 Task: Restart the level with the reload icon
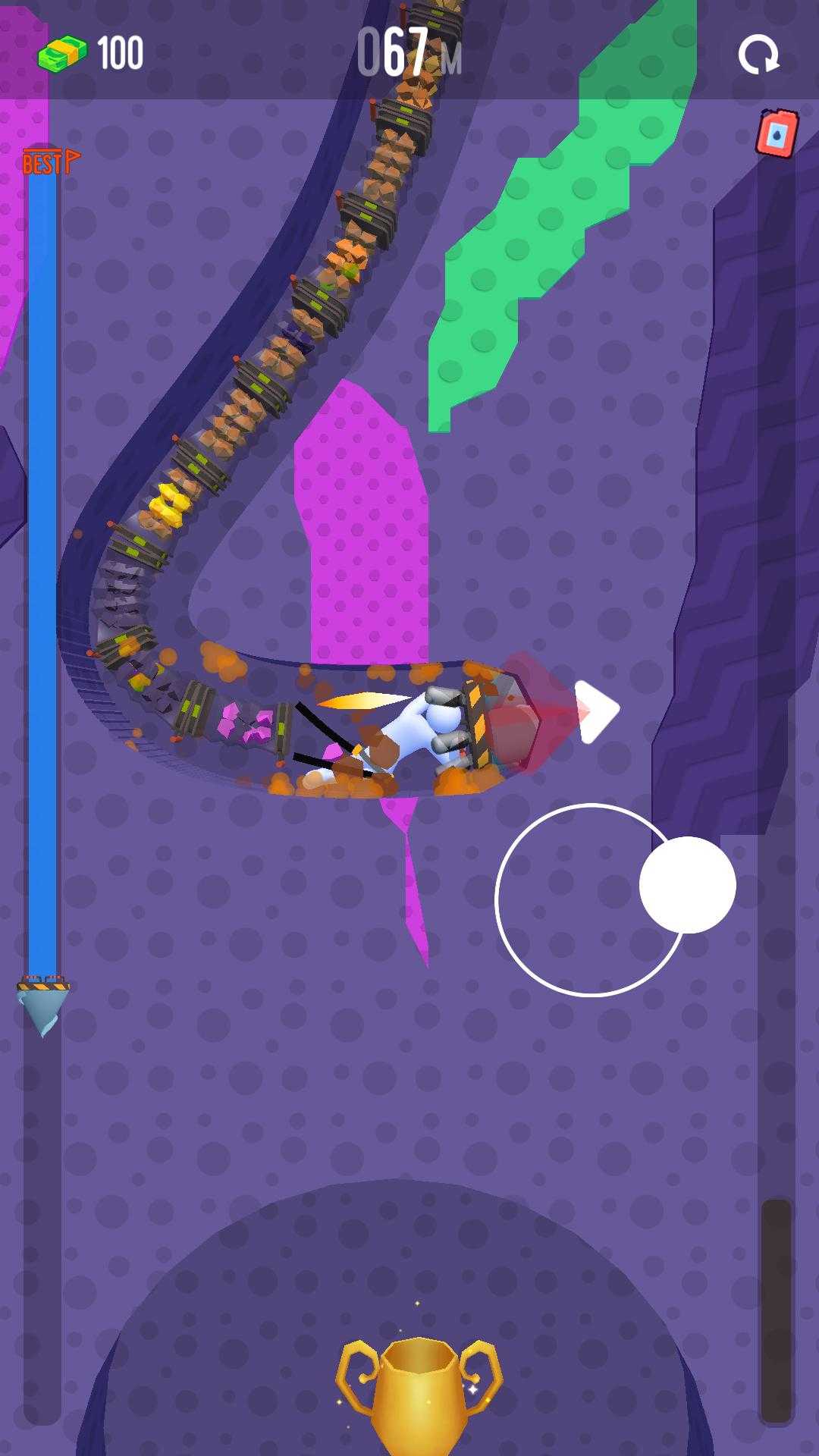(x=758, y=55)
